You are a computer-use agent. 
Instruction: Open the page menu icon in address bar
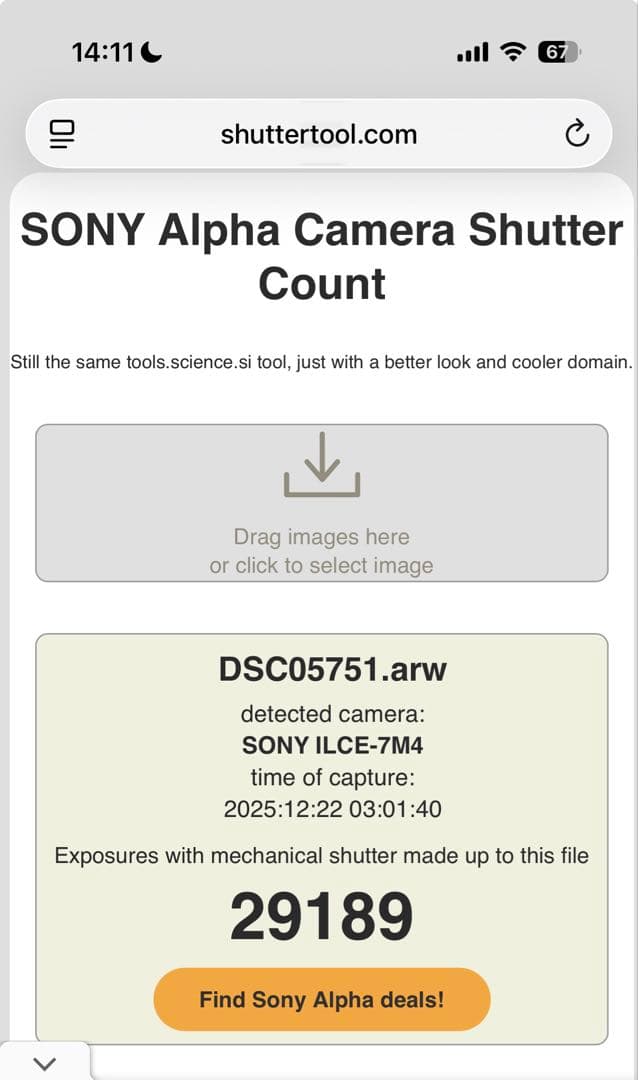63,134
